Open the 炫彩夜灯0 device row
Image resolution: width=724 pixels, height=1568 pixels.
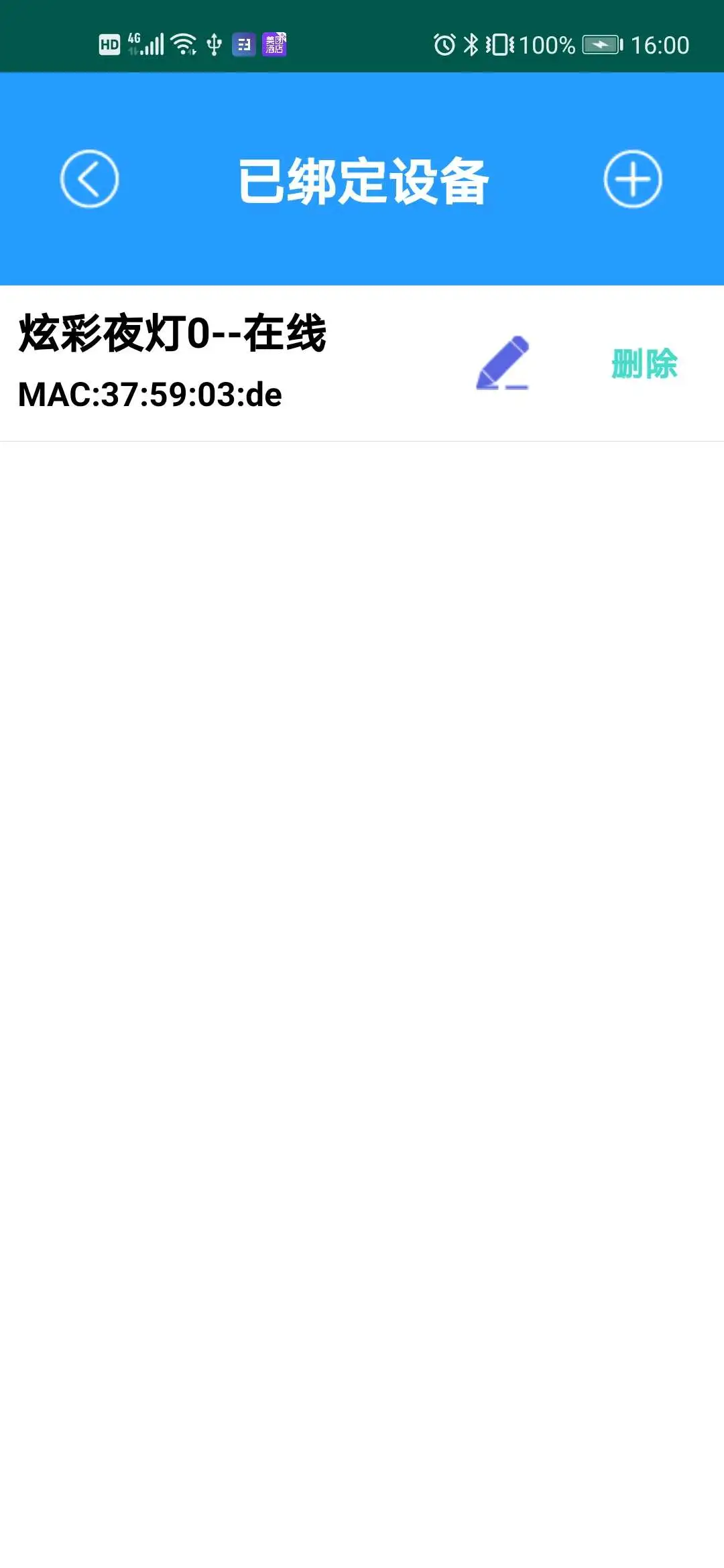[x=201, y=362]
